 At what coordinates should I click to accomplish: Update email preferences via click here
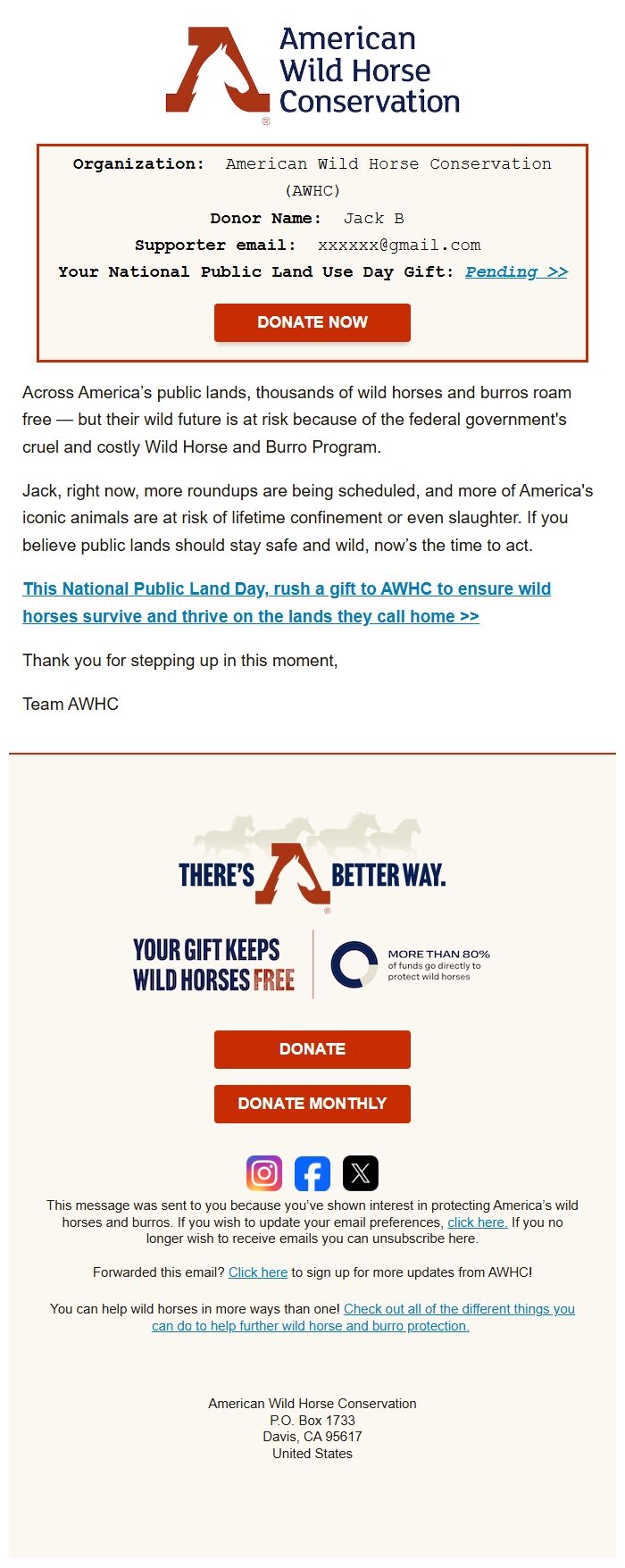477,1222
